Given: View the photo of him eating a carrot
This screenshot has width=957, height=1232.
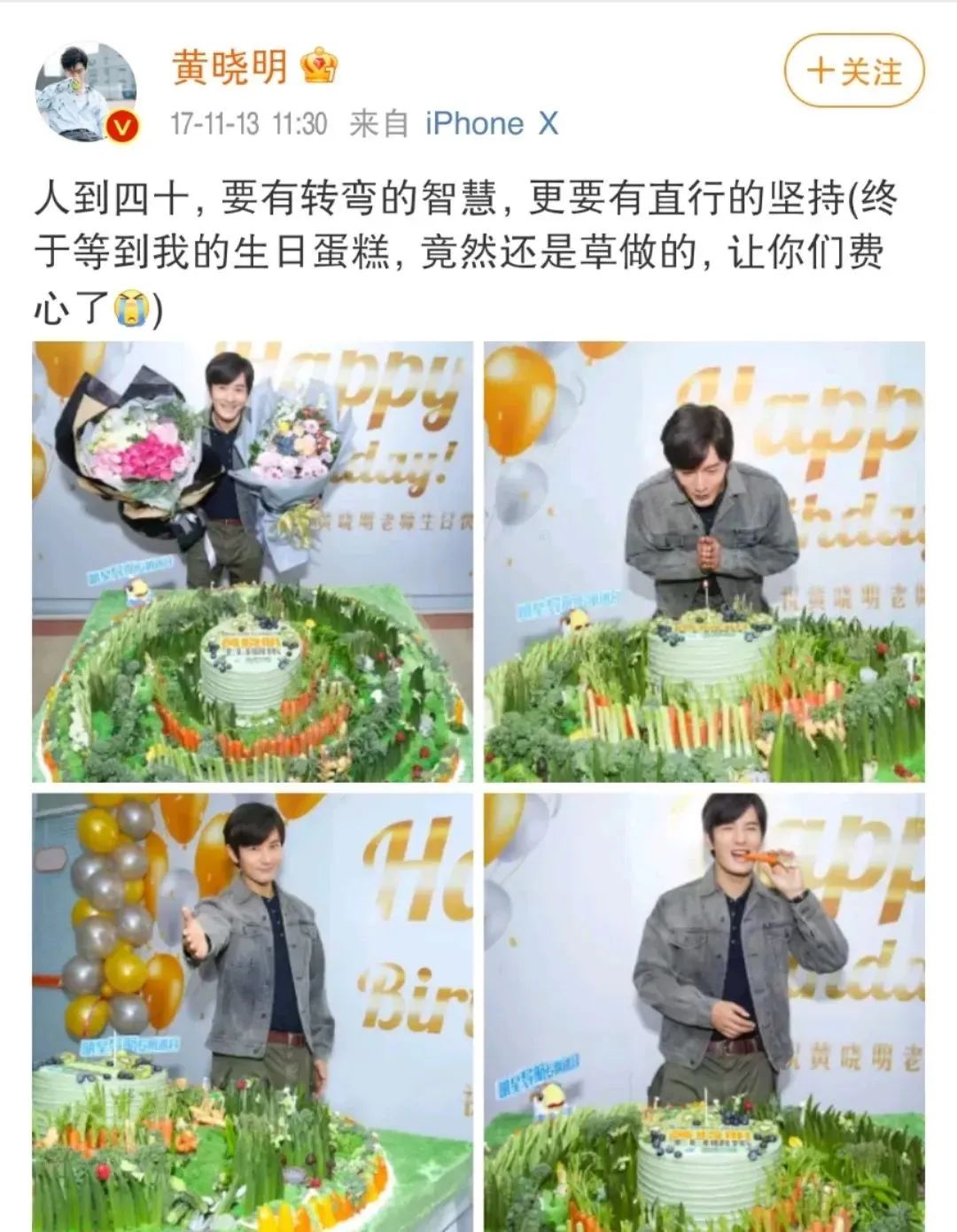Looking at the screenshot, I should pyautogui.click(x=704, y=1011).
